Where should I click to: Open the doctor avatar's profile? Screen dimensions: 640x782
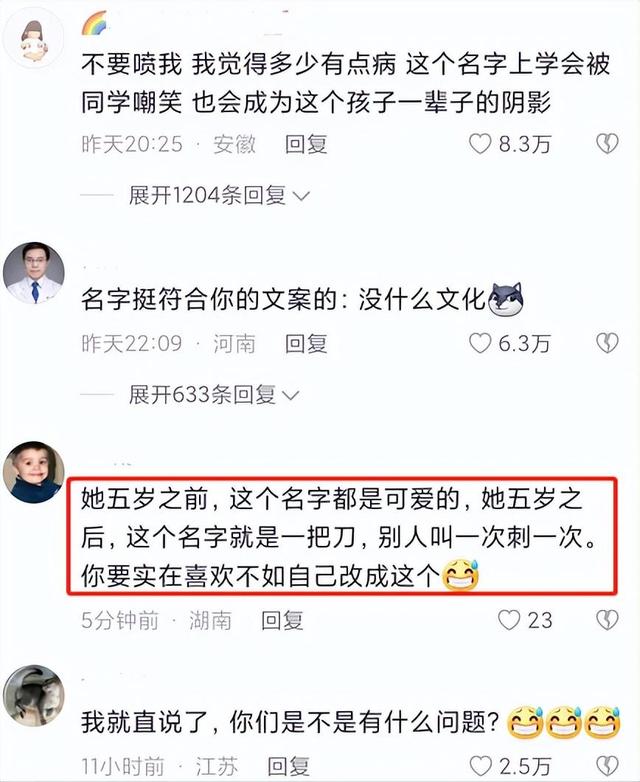[x=33, y=273]
